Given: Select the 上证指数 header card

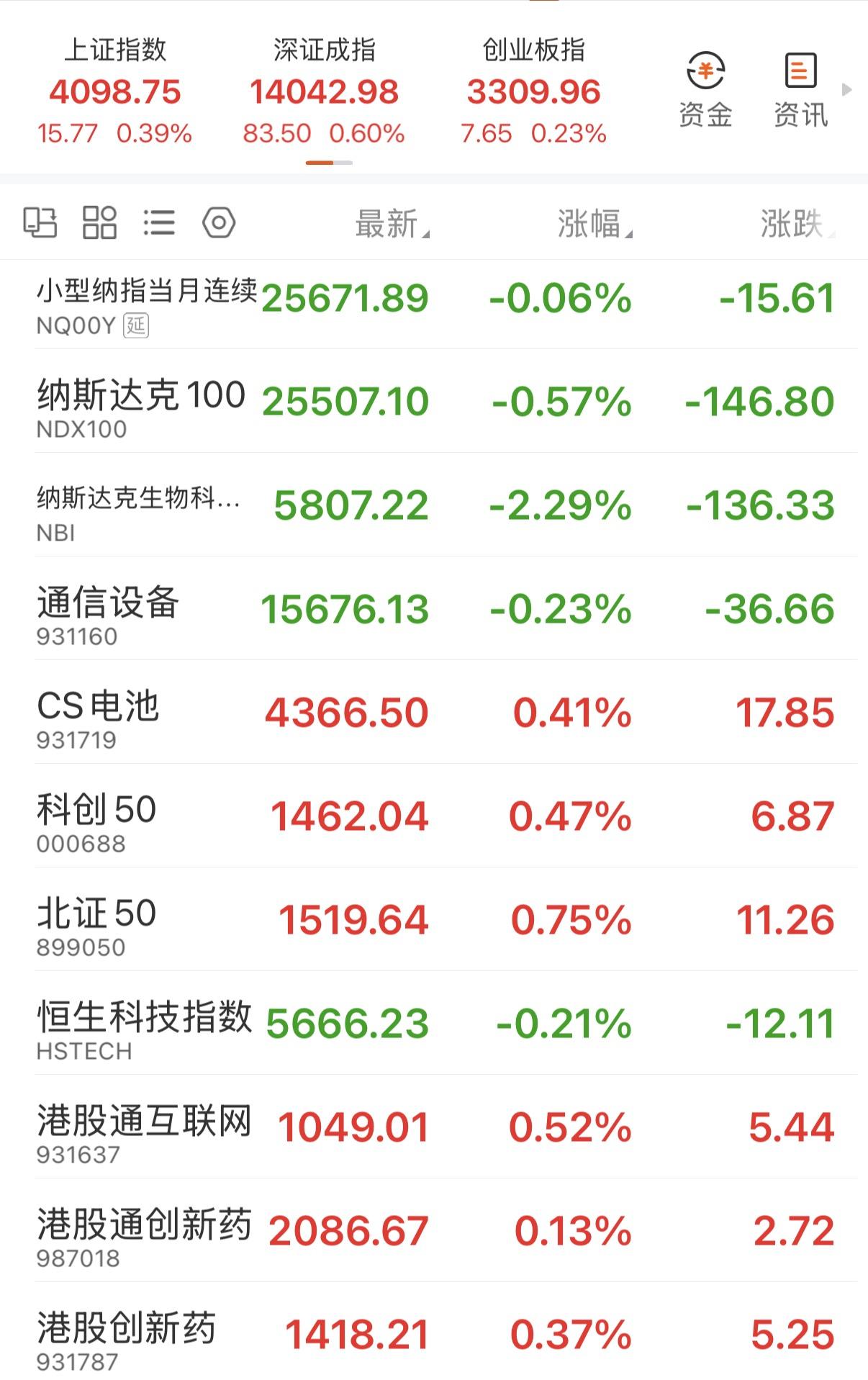Looking at the screenshot, I should 115,90.
